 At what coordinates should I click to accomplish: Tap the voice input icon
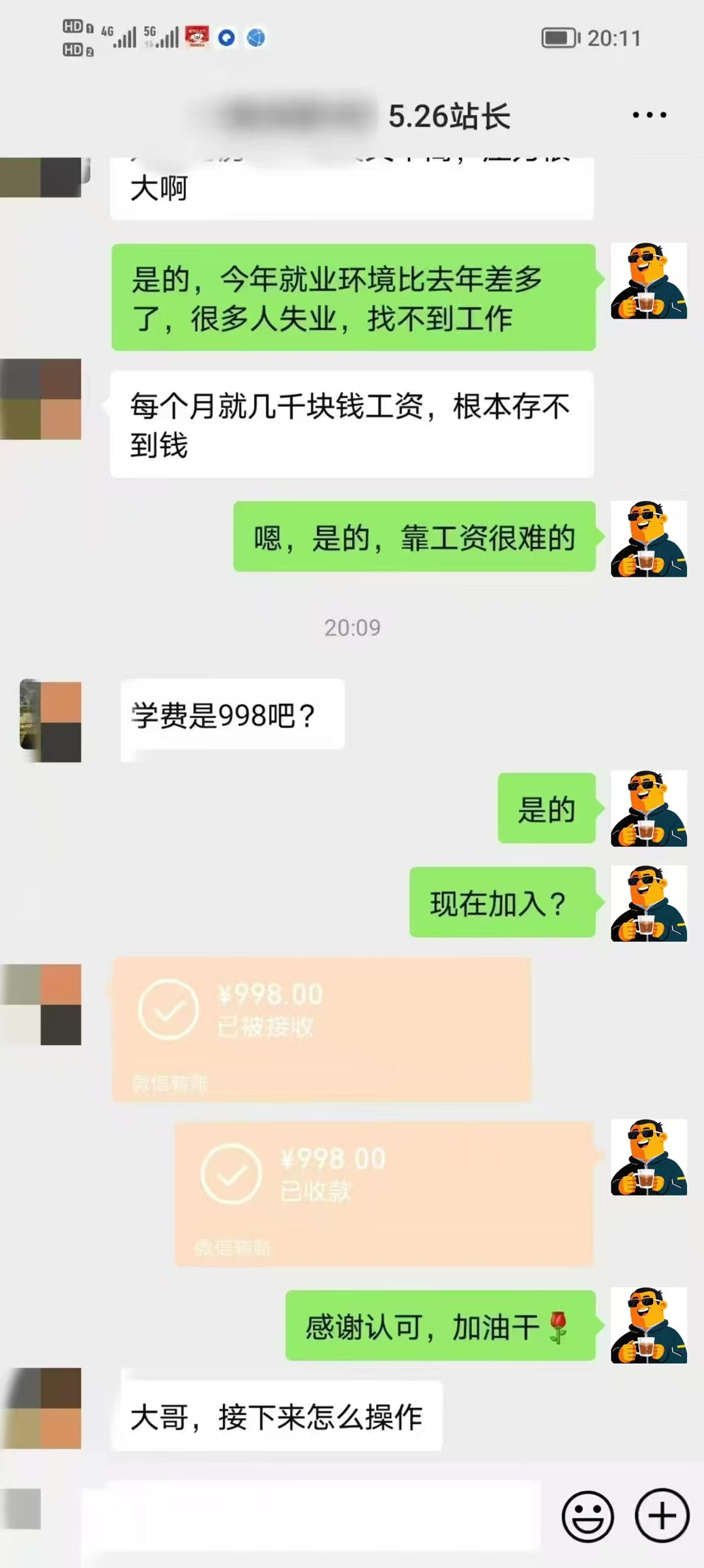[x=23, y=1509]
